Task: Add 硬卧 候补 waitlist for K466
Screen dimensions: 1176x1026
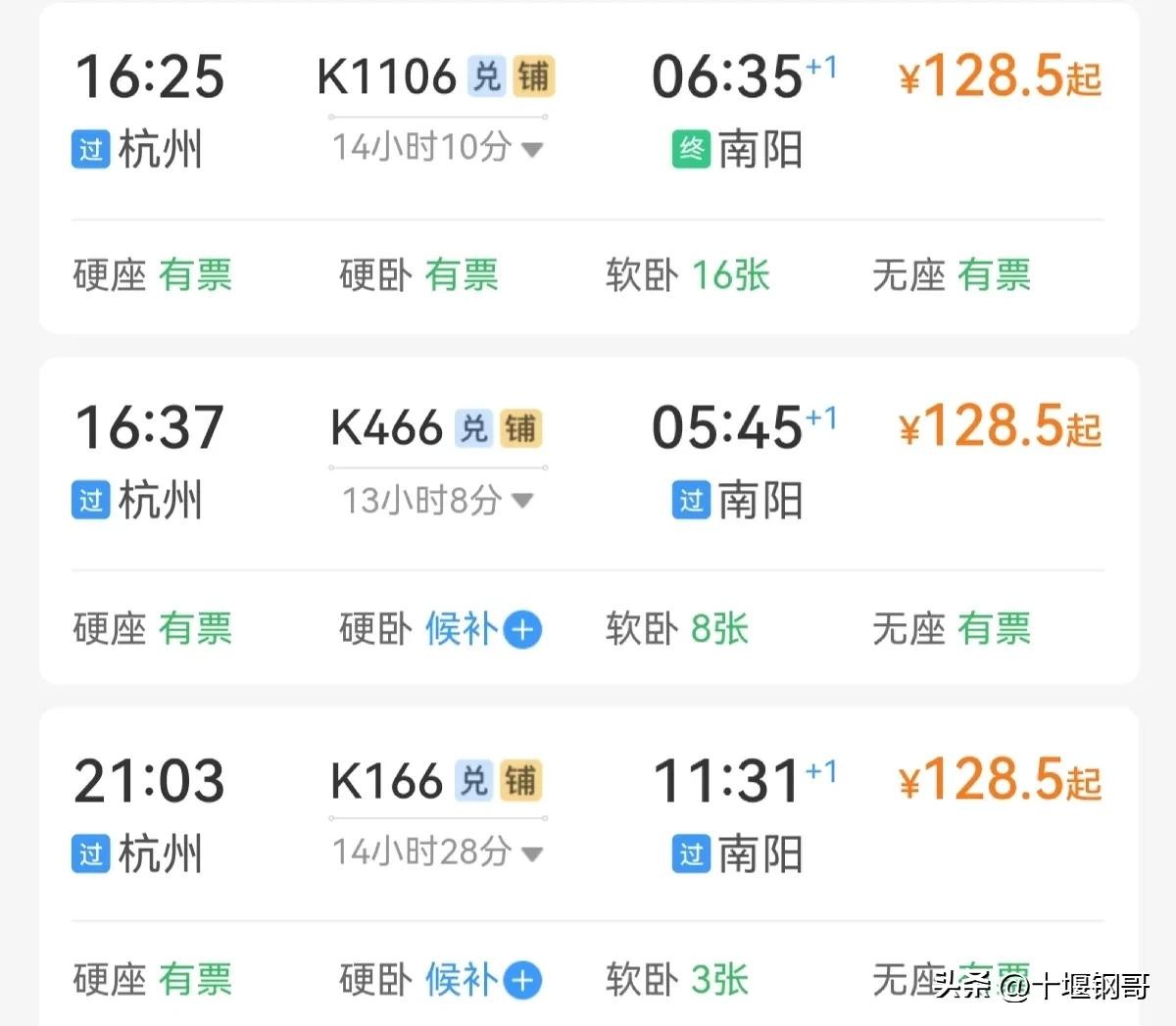Action: tap(522, 629)
